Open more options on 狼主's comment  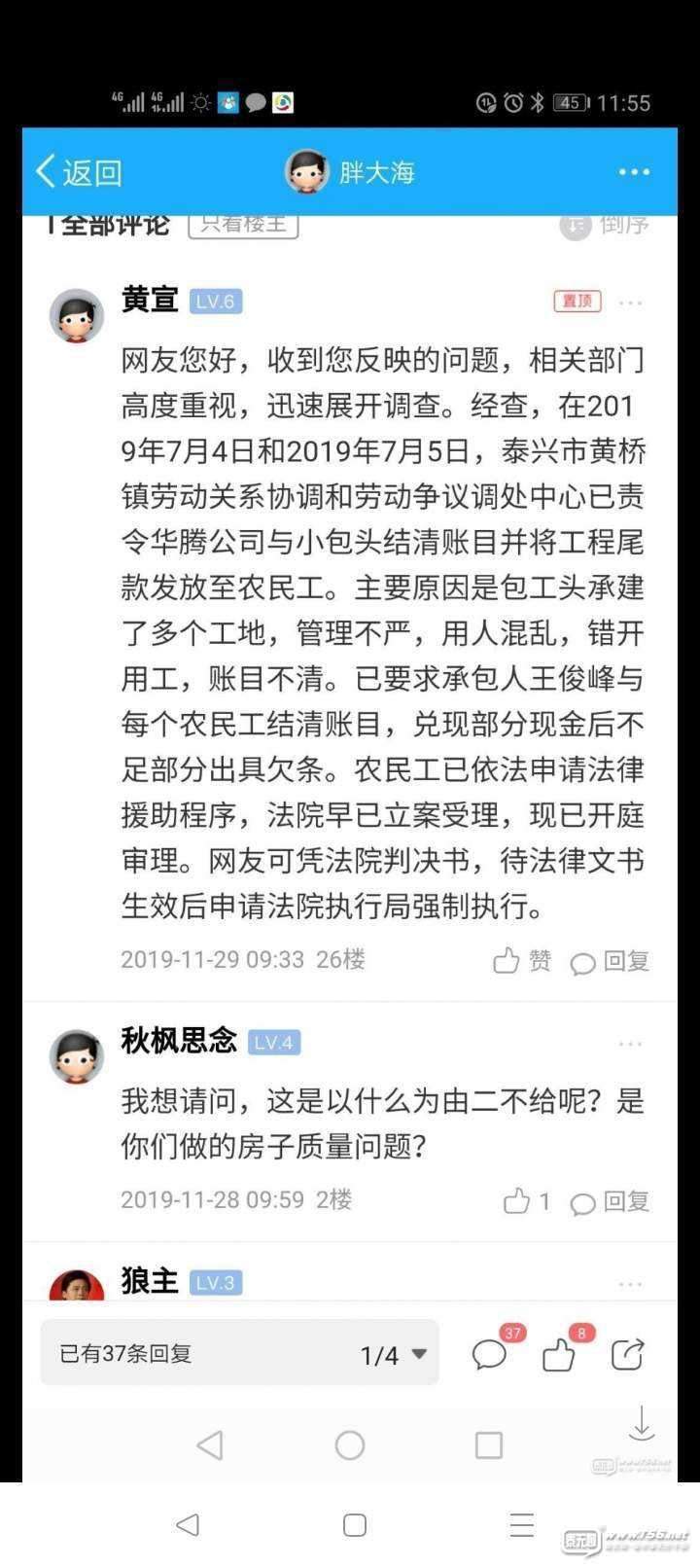coord(631,1284)
